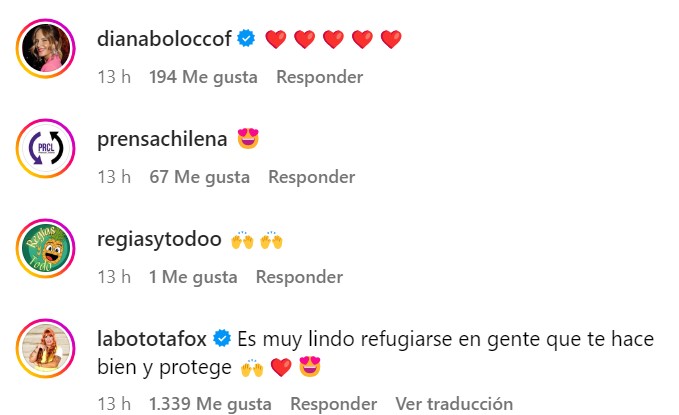Reply to dianaboloccof's comment

click(319, 77)
